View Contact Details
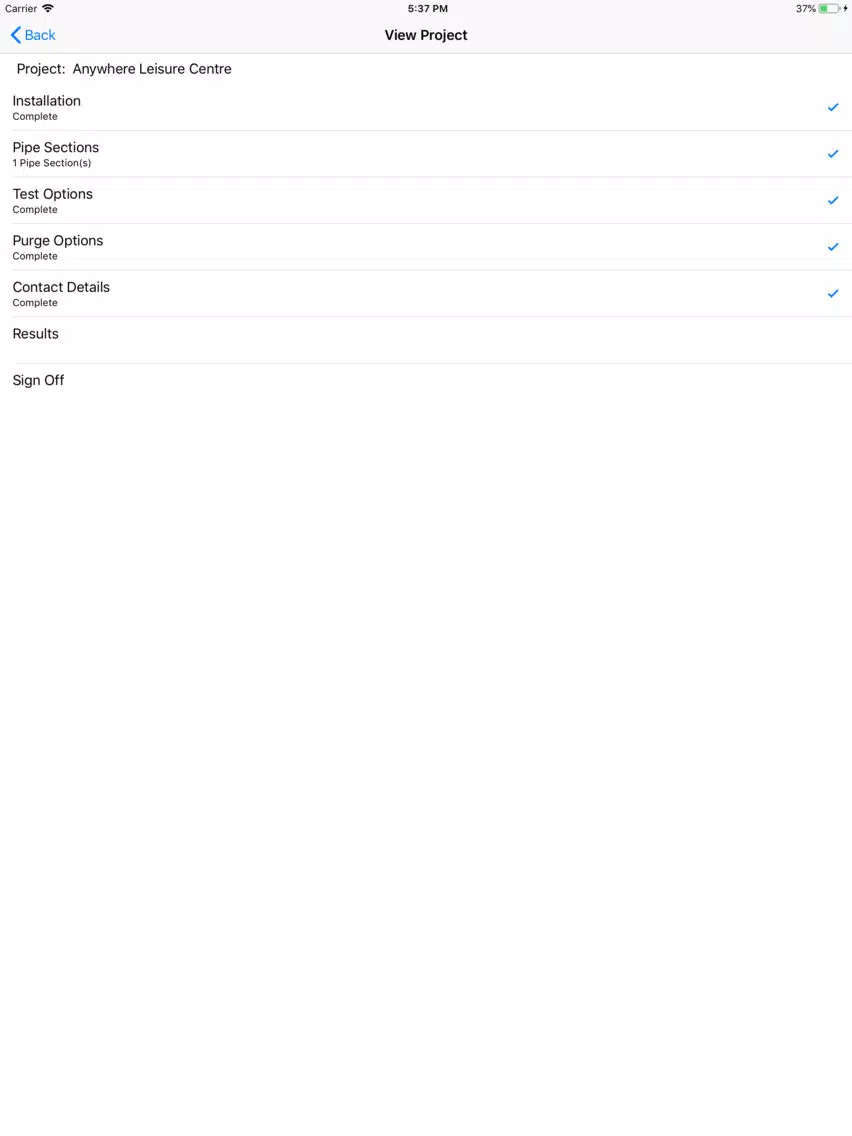 pos(426,293)
